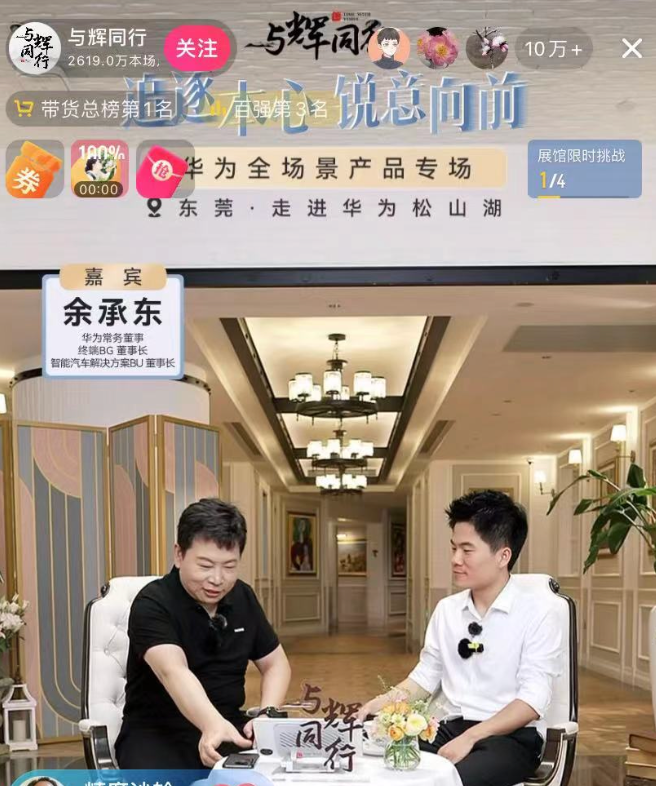This screenshot has height=786, width=656.
Task: Open the 展馆限时挑战 challenge card
Action: pyautogui.click(x=584, y=168)
